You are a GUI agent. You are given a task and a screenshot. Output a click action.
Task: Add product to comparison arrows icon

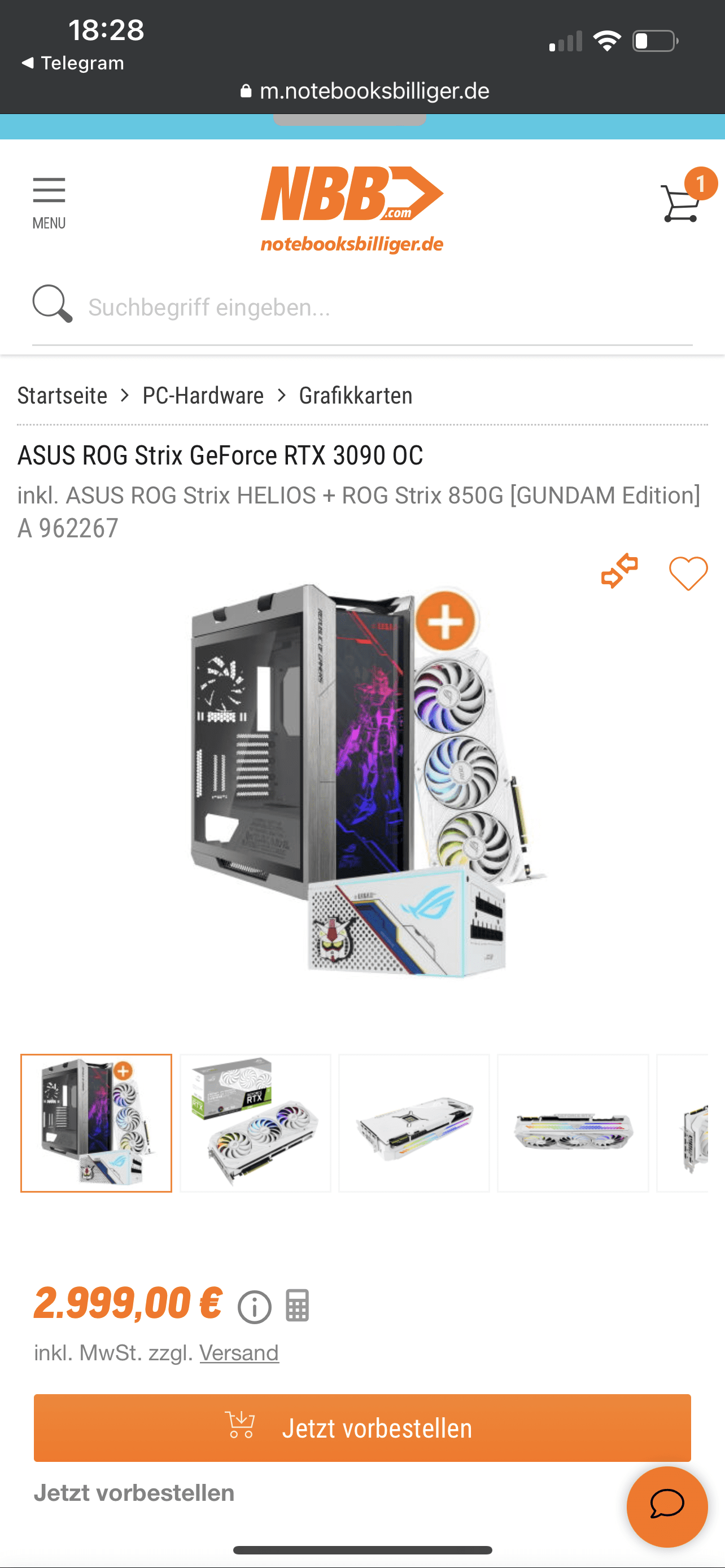click(x=619, y=571)
